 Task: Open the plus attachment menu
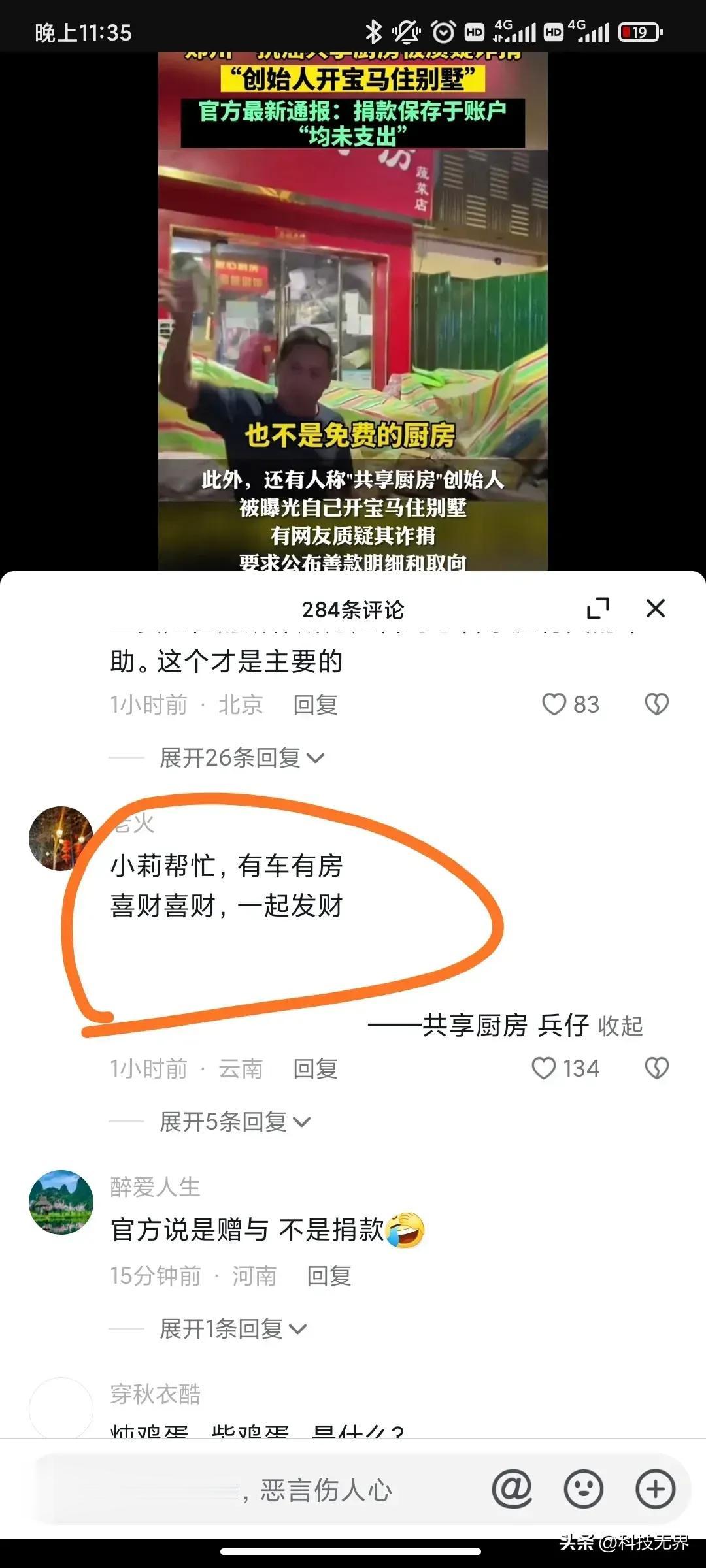(x=655, y=1489)
